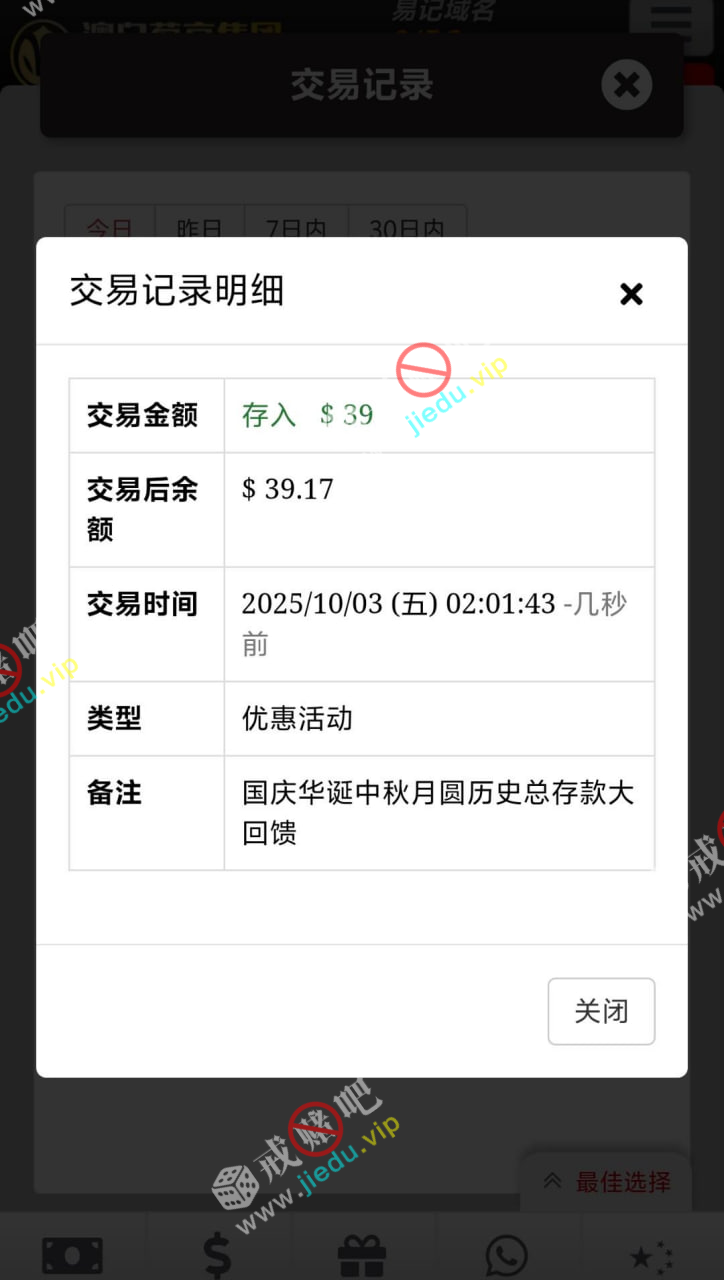Tap the 关闭 button

pos(601,1011)
